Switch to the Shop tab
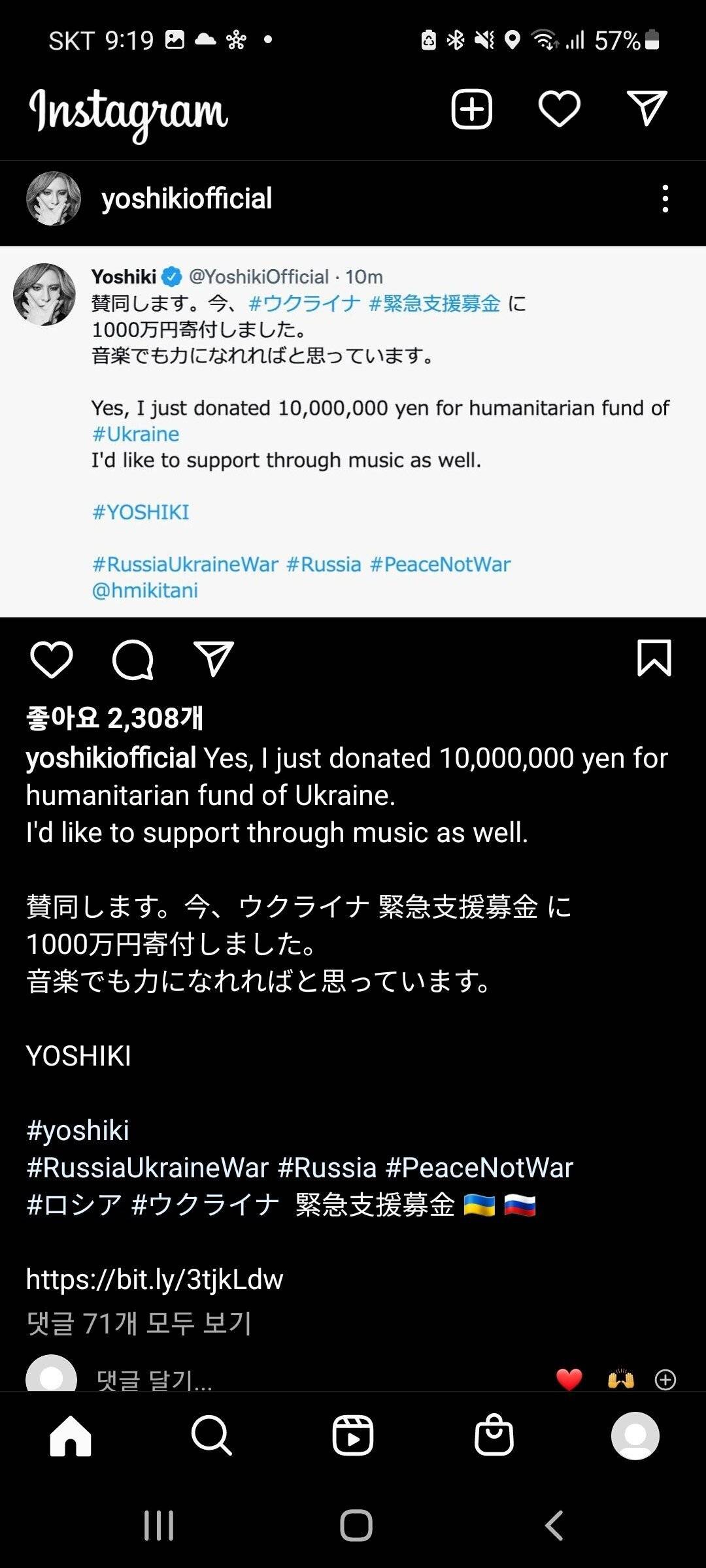Image resolution: width=706 pixels, height=1568 pixels. (494, 1435)
